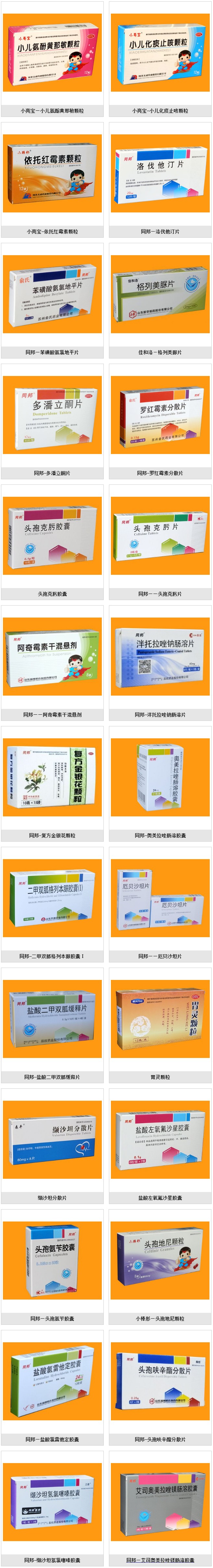This screenshot has height=1568, width=213.
Task: Select the 奥美拉唑肠溶胶囊 product card
Action: [x=160, y=777]
